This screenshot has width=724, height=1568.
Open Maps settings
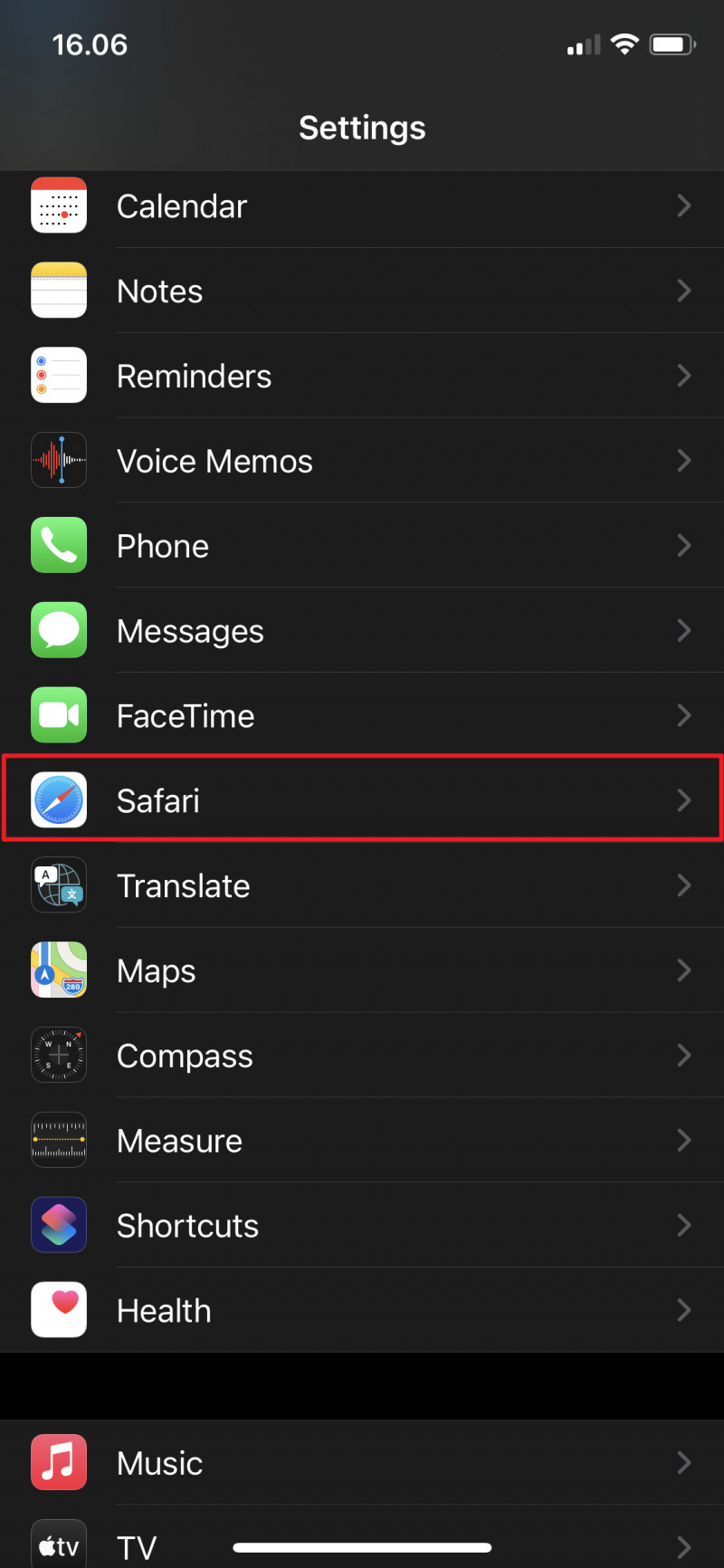[362, 971]
